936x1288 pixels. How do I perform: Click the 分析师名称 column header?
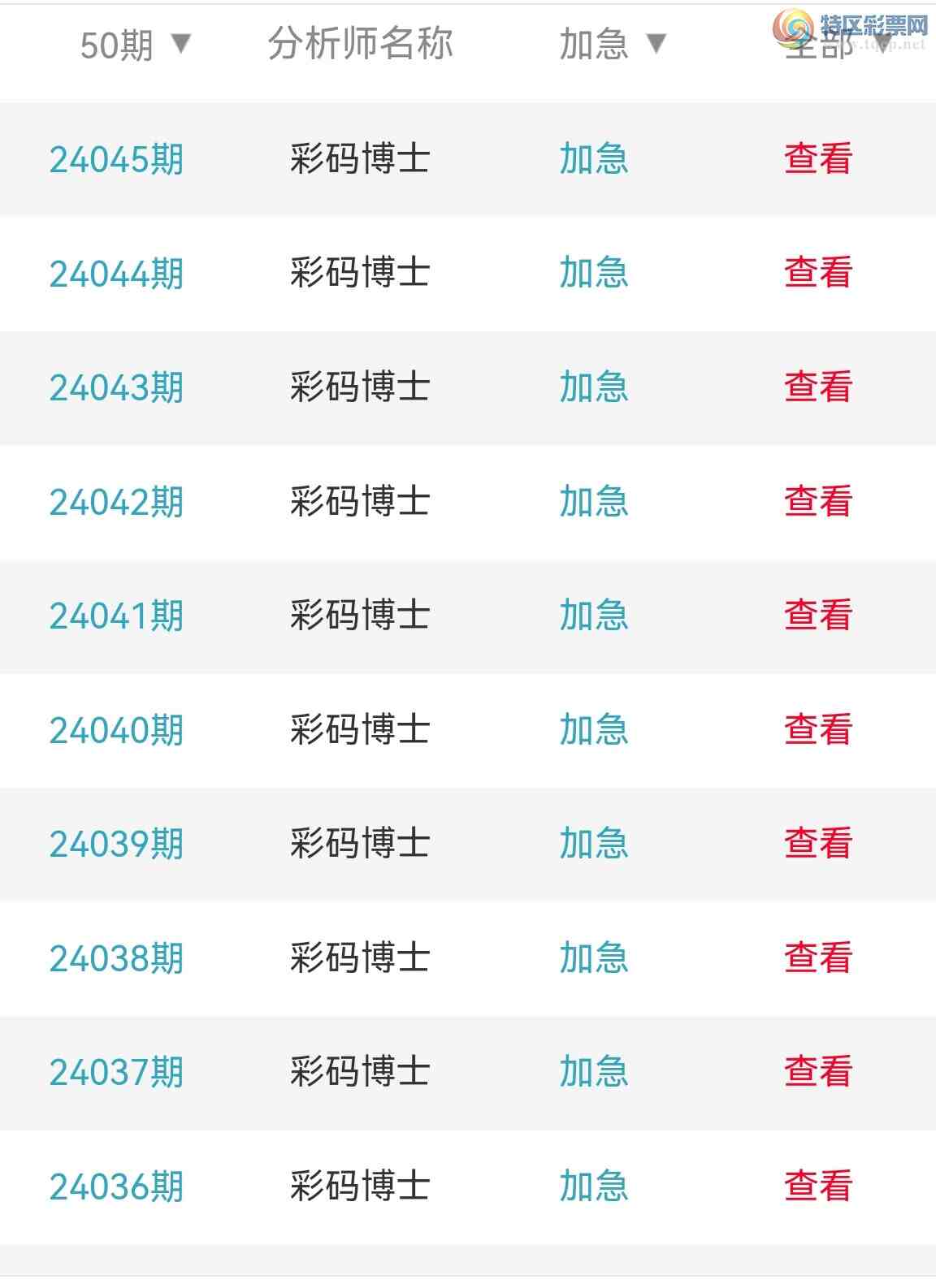[362, 46]
